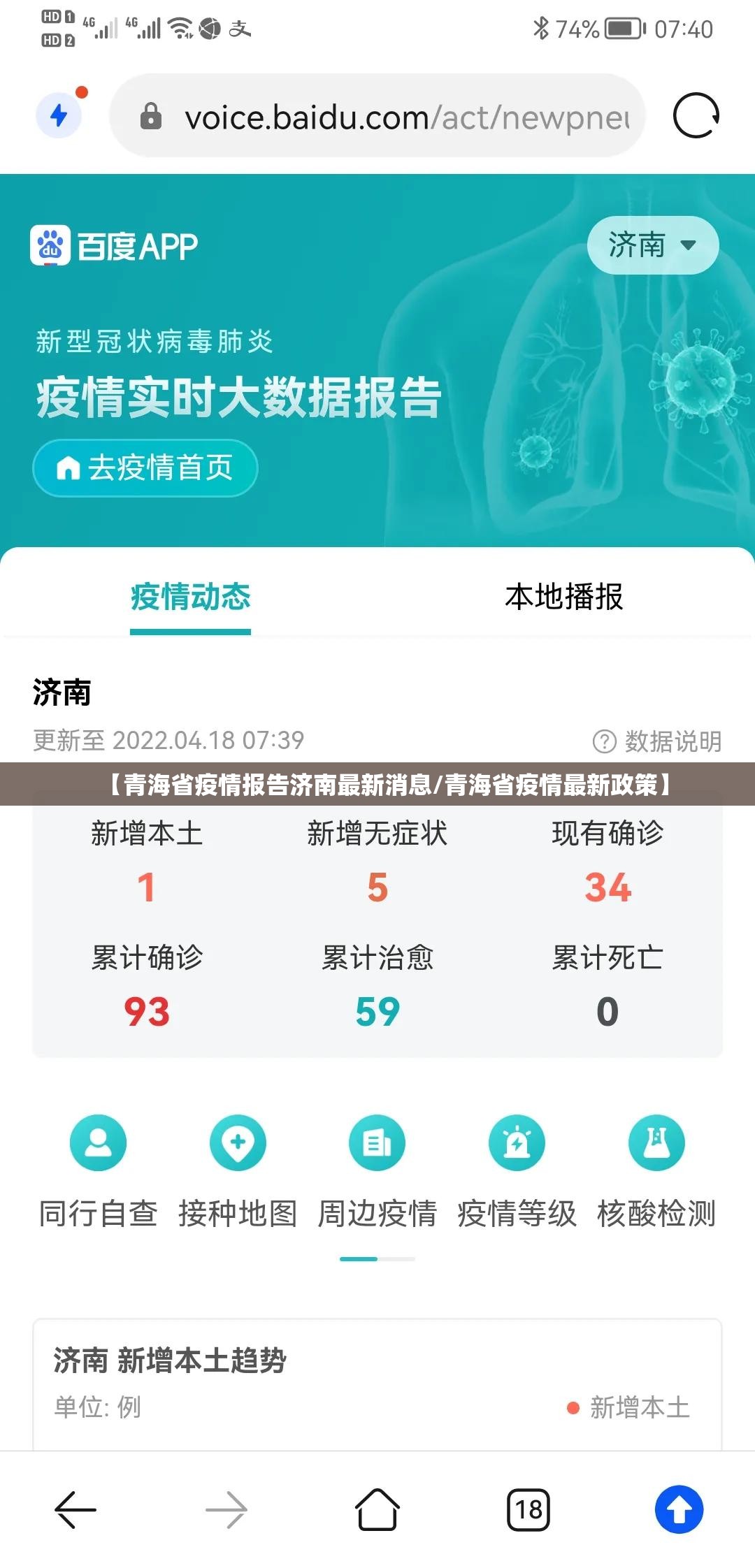The image size is (755, 1568).
Task: Go to the browser home page
Action: click(377, 1510)
